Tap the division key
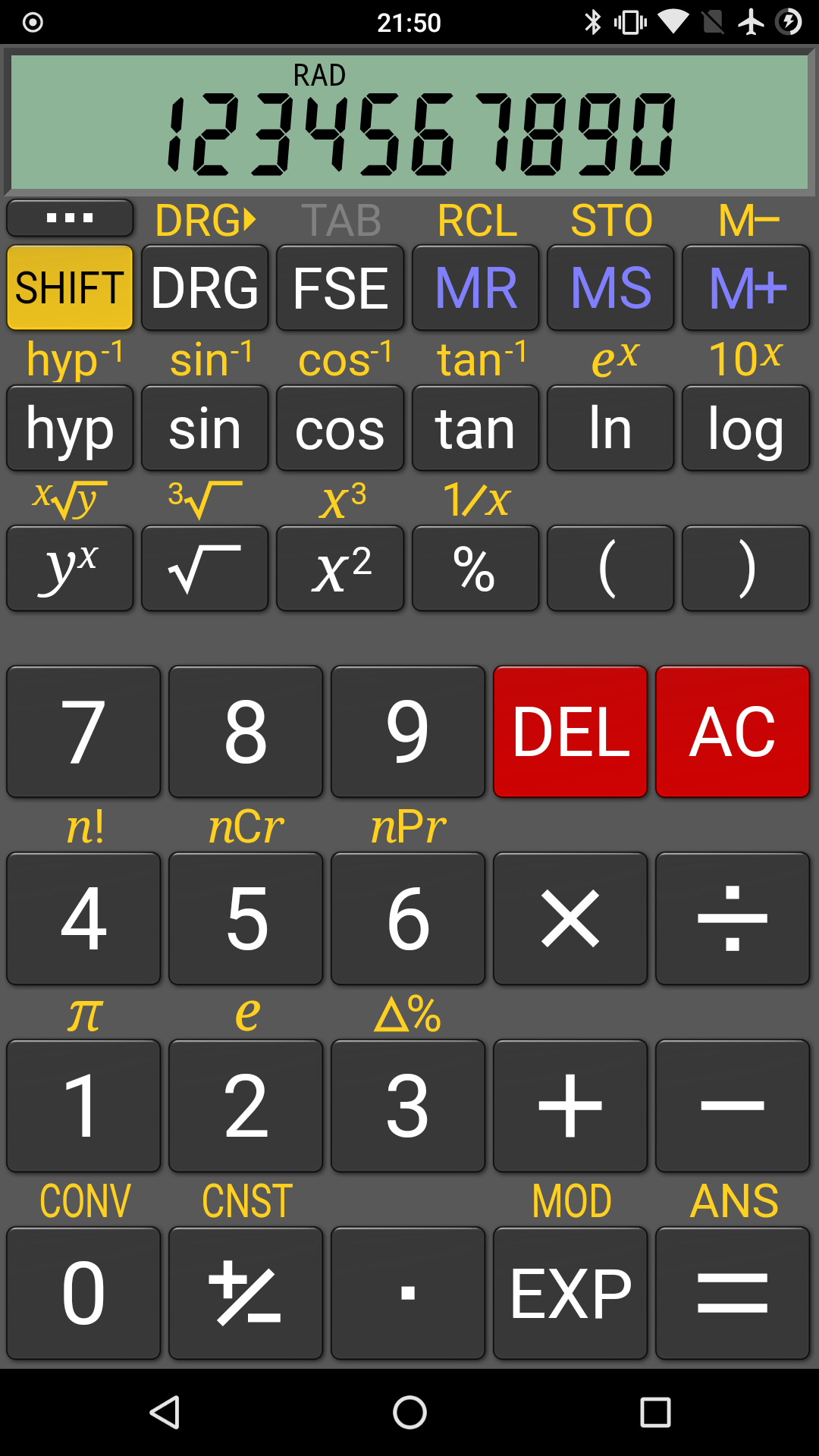Screen dimensions: 819x1456 click(733, 918)
